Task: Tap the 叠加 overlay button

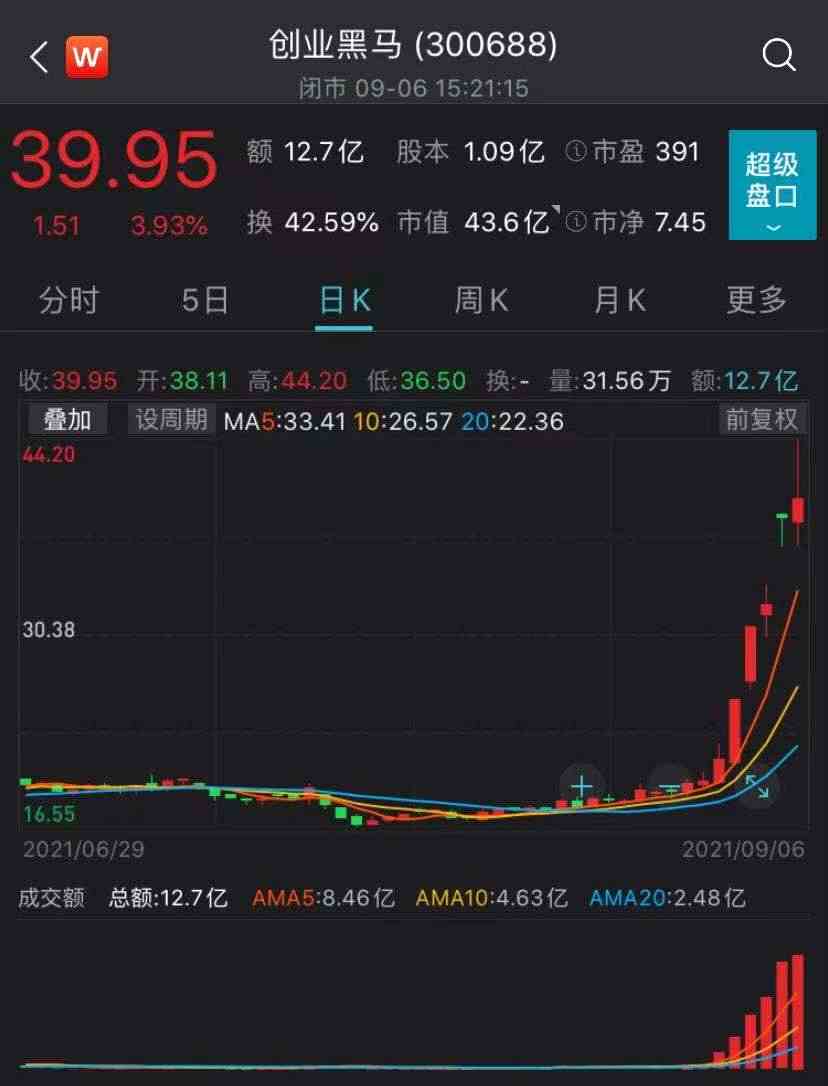Action: 67,420
